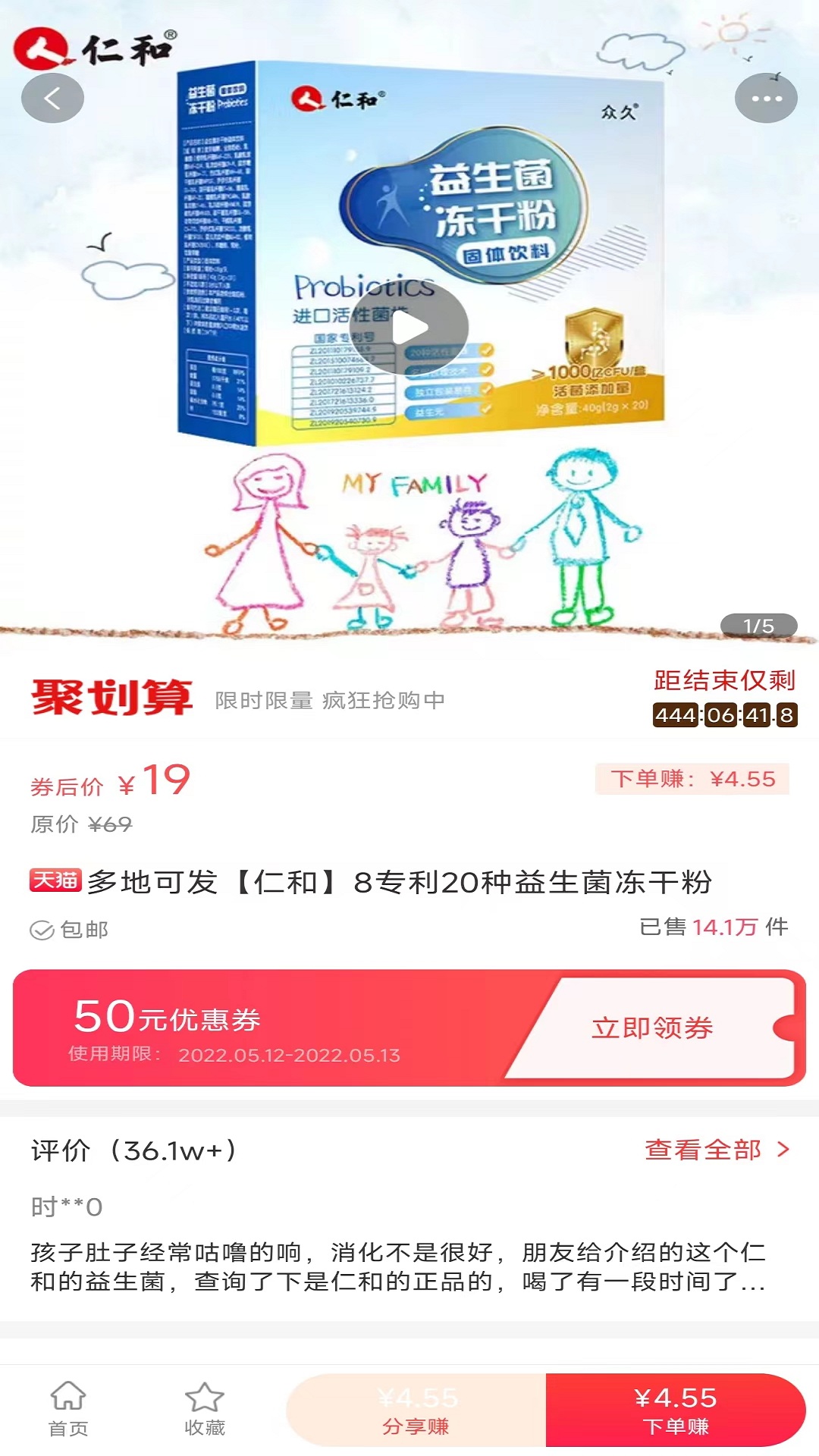Go back using the top-left arrow

pyautogui.click(x=52, y=99)
